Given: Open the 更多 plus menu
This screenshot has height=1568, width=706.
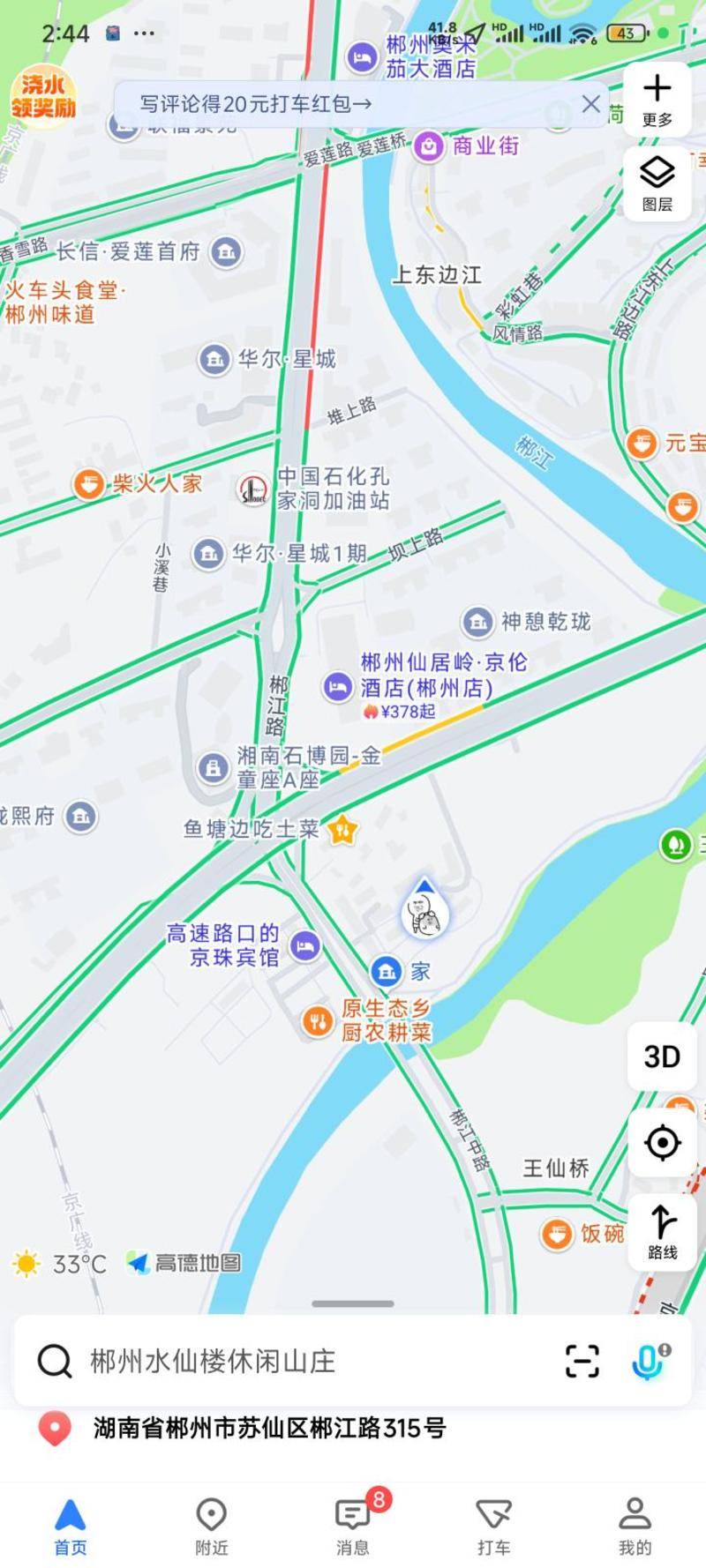Looking at the screenshot, I should (x=657, y=101).
